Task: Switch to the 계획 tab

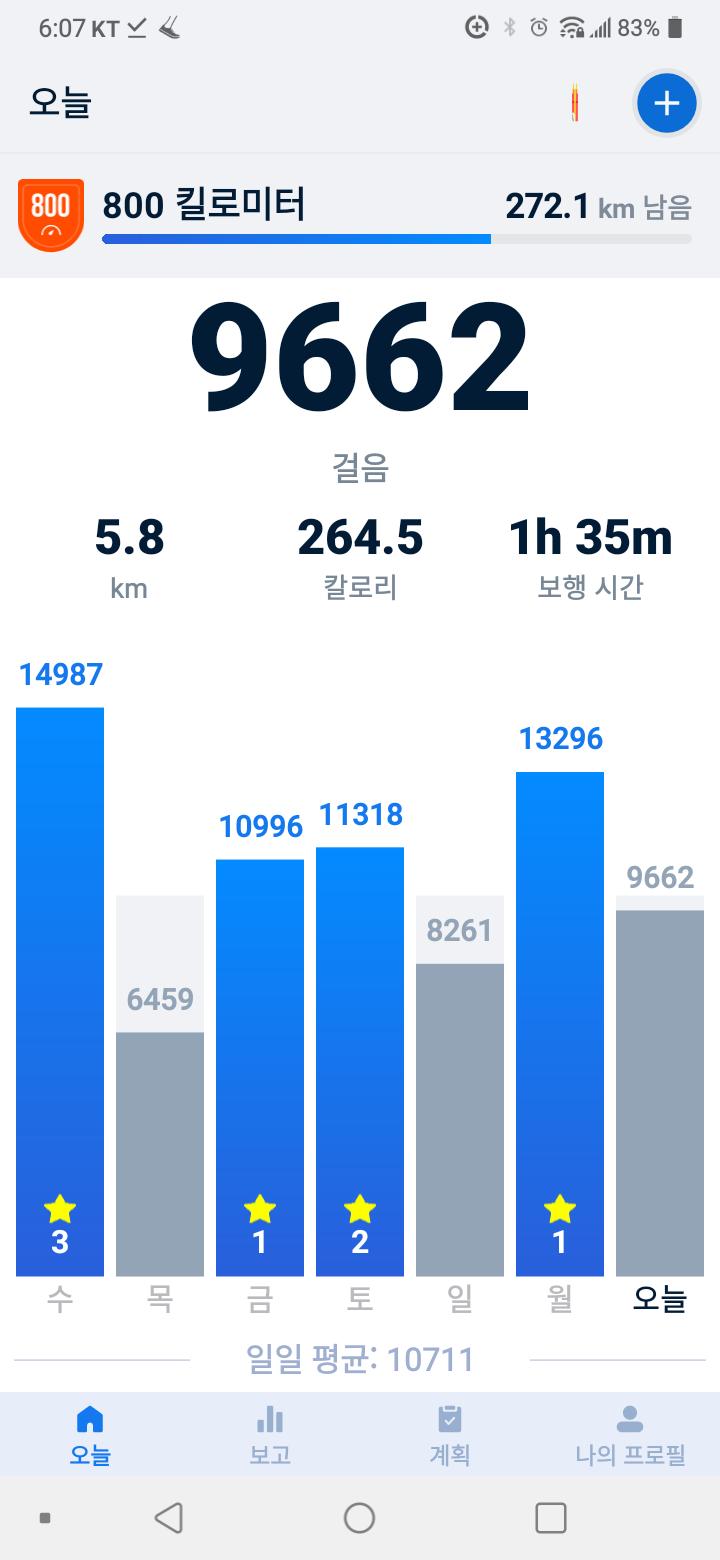Action: pyautogui.click(x=450, y=1435)
